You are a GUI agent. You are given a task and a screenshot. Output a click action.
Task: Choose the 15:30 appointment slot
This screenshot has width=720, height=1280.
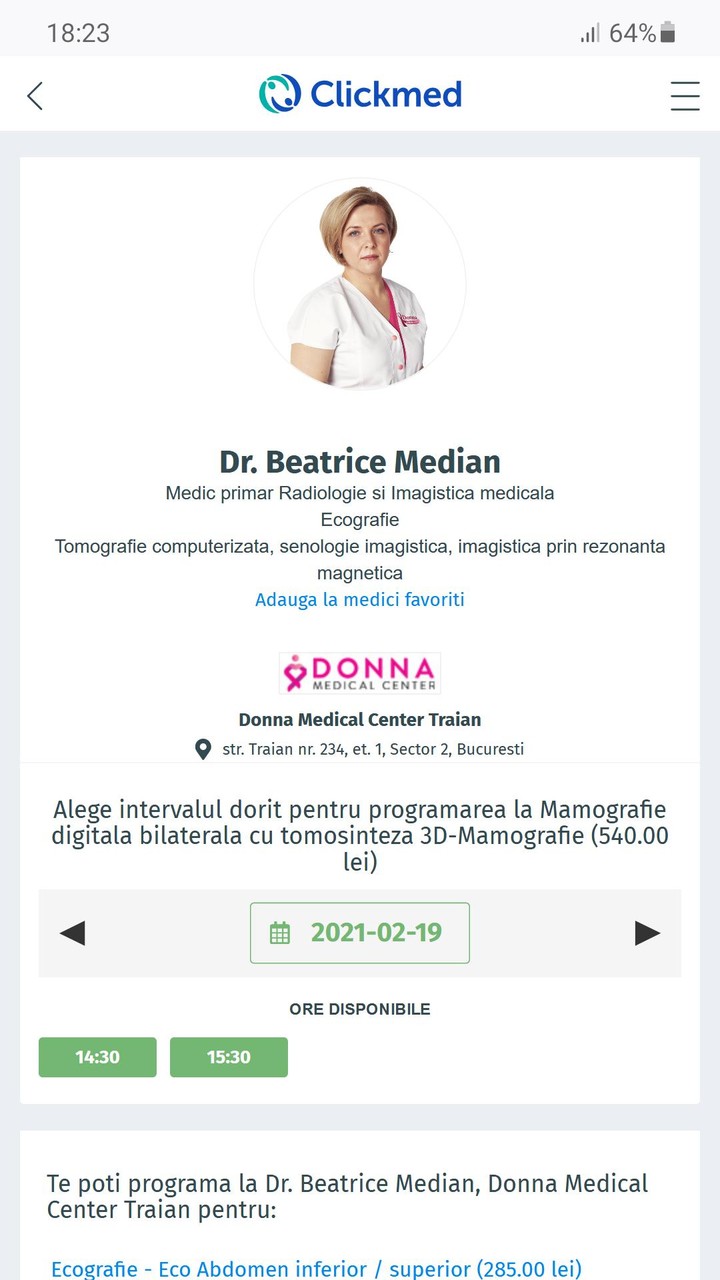229,1057
